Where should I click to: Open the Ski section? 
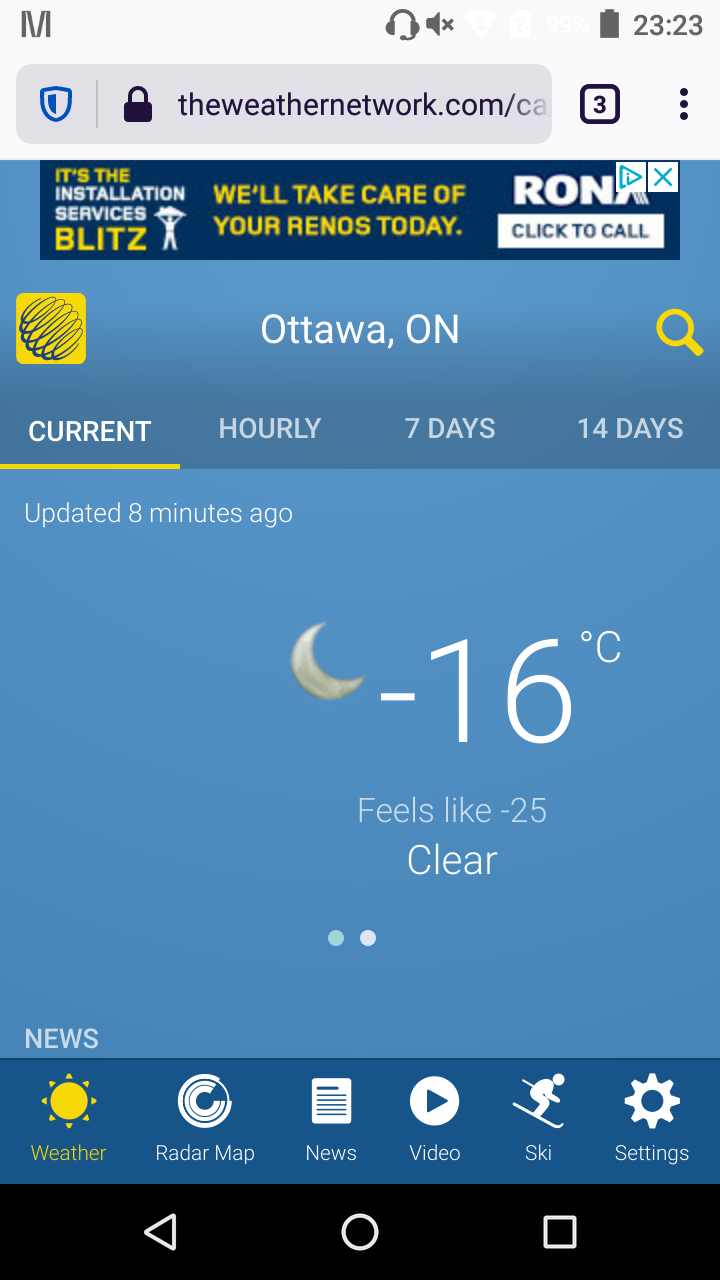click(539, 1120)
